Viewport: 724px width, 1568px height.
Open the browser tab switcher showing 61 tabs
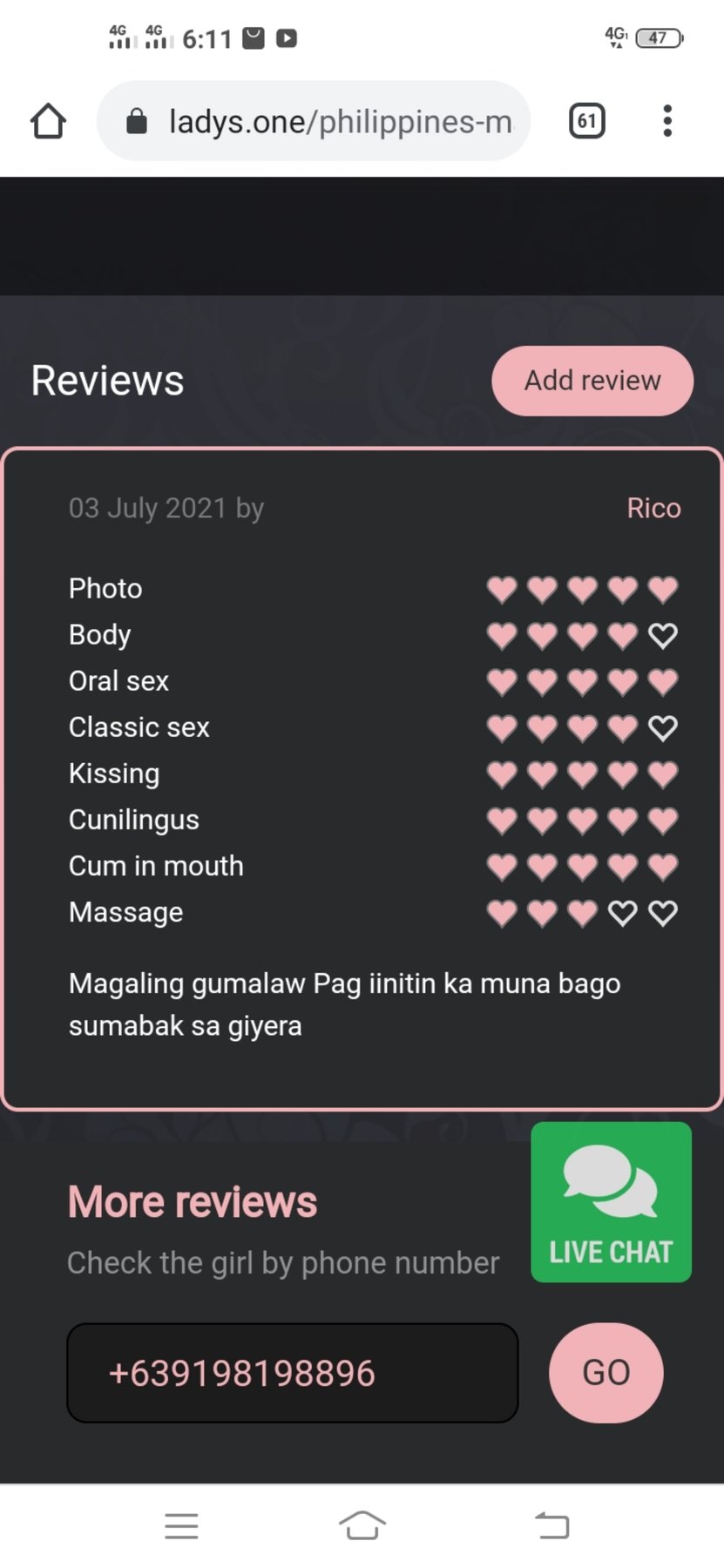(x=585, y=120)
